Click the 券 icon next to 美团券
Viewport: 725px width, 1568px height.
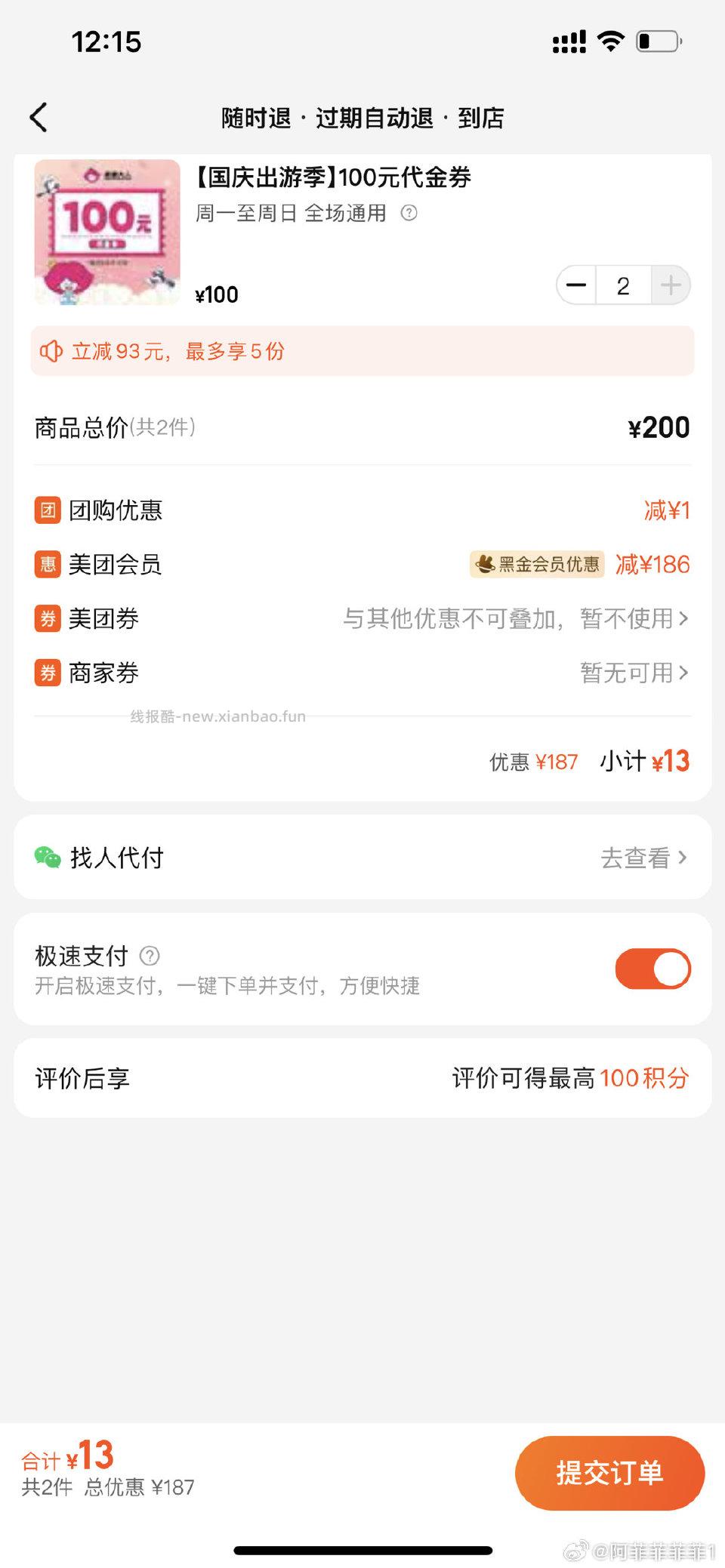click(47, 618)
